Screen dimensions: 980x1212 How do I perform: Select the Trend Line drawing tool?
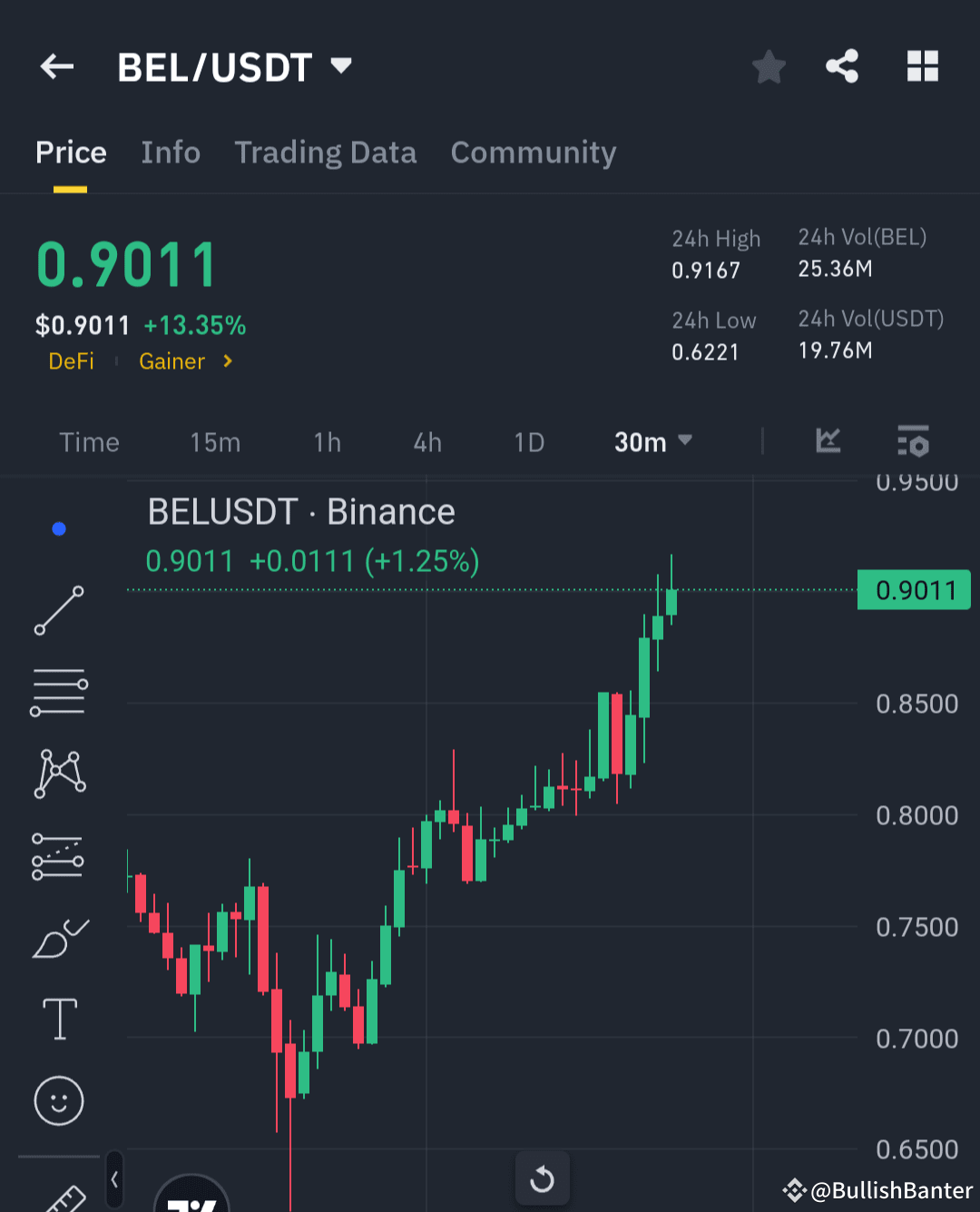click(58, 610)
